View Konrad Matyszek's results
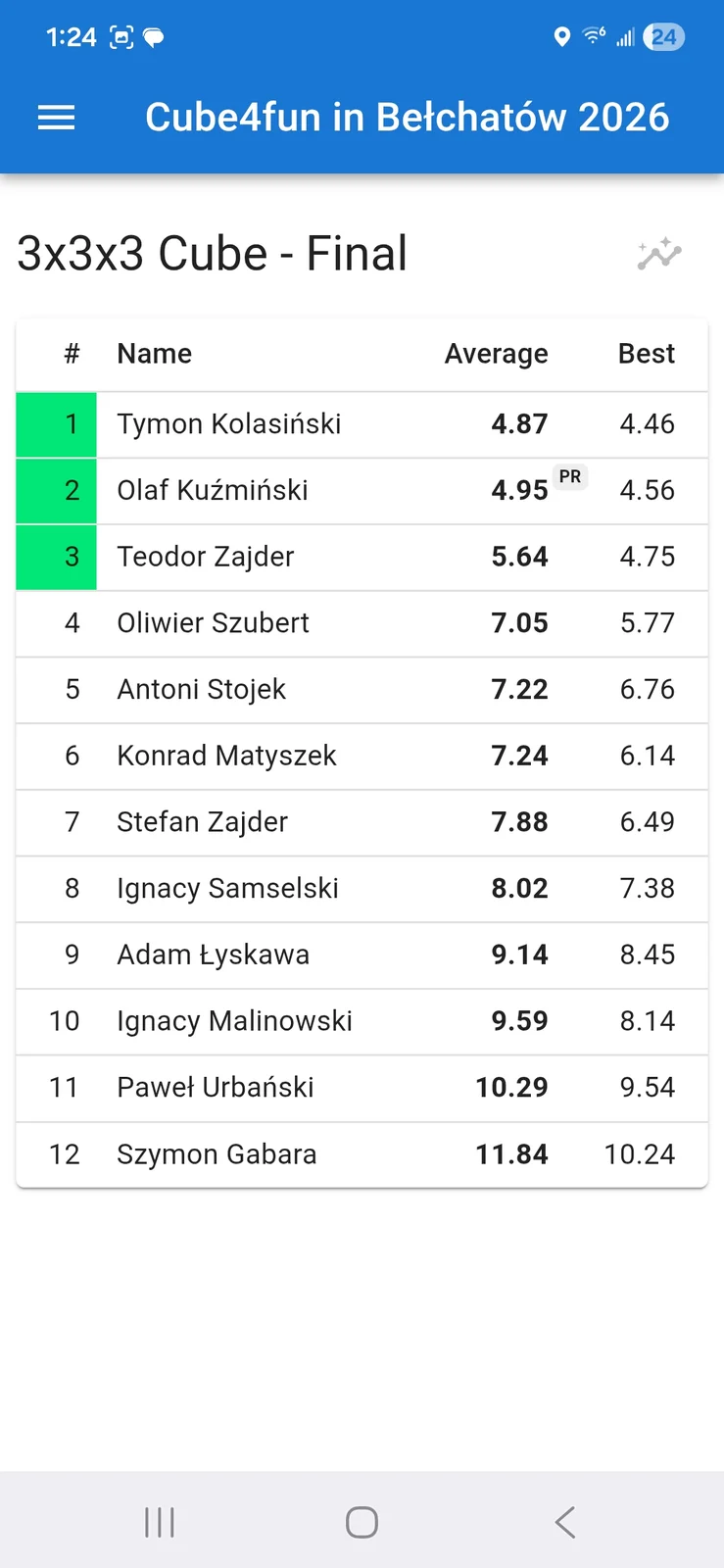 [362, 757]
